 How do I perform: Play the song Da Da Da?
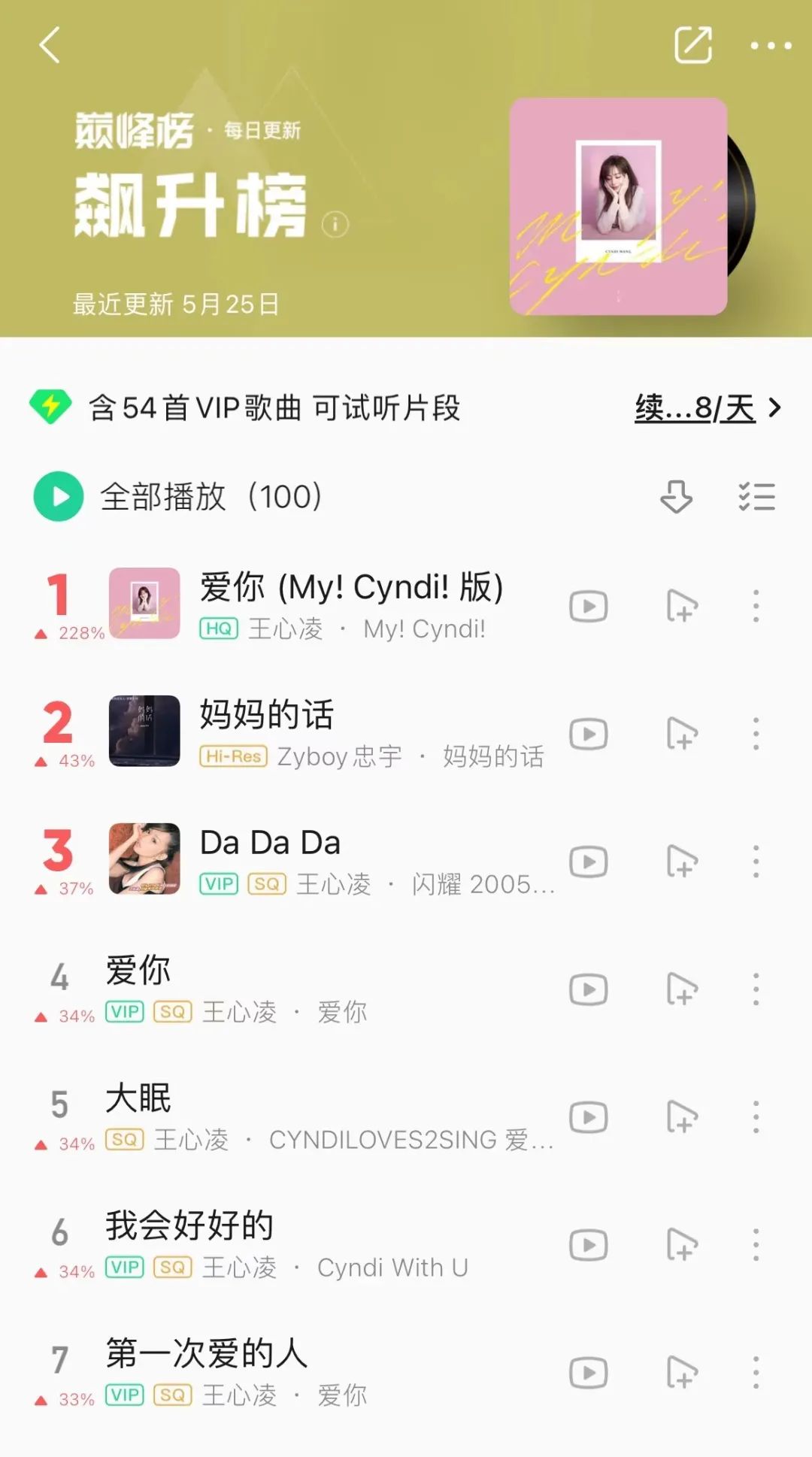(270, 843)
